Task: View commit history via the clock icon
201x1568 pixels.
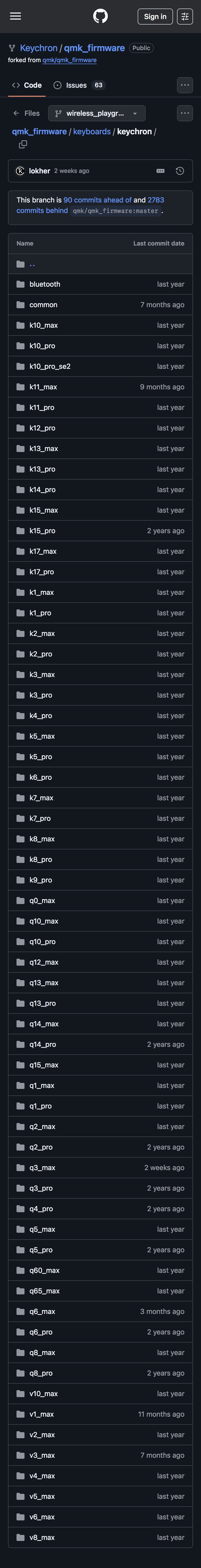Action: point(180,171)
